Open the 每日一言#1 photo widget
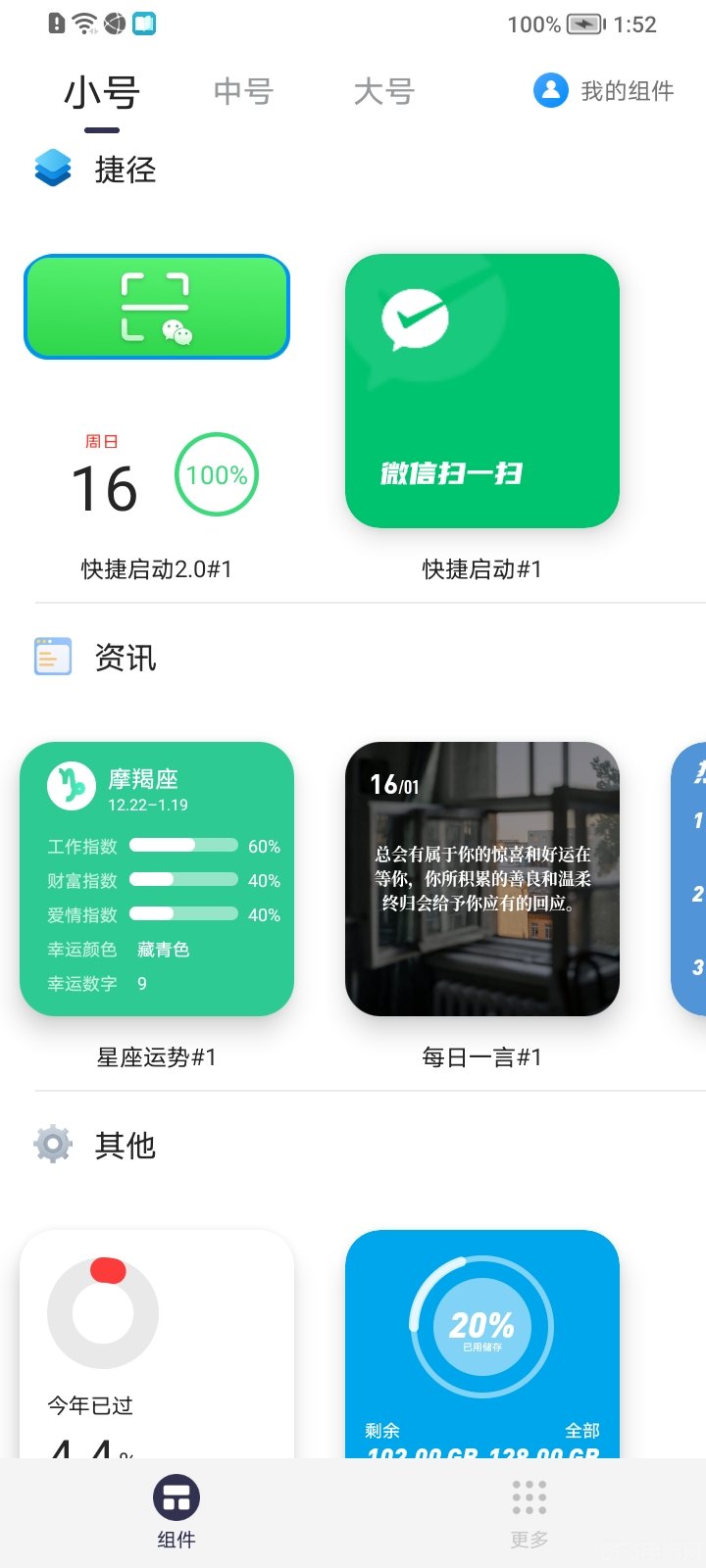This screenshot has height=1568, width=706. (481, 878)
